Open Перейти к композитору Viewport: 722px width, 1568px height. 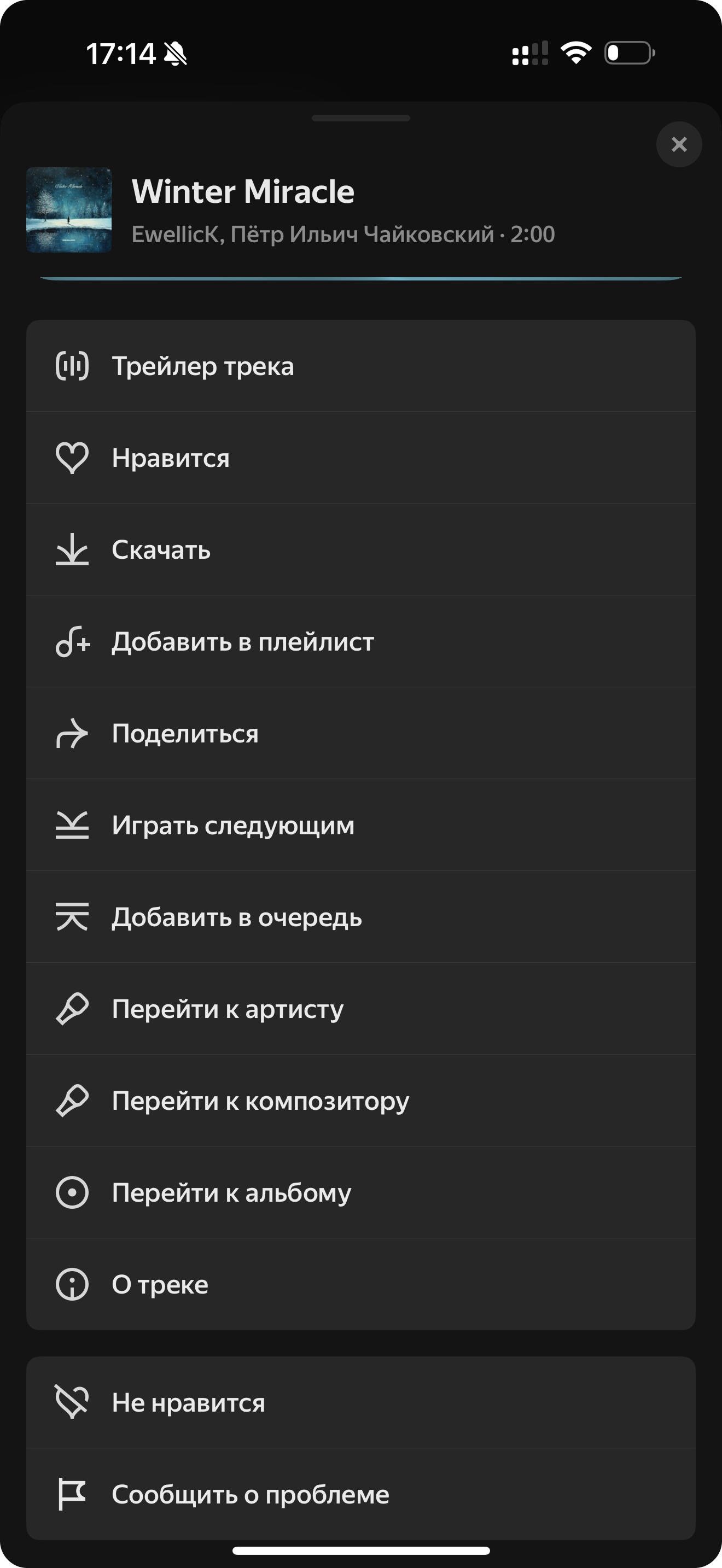click(361, 1101)
